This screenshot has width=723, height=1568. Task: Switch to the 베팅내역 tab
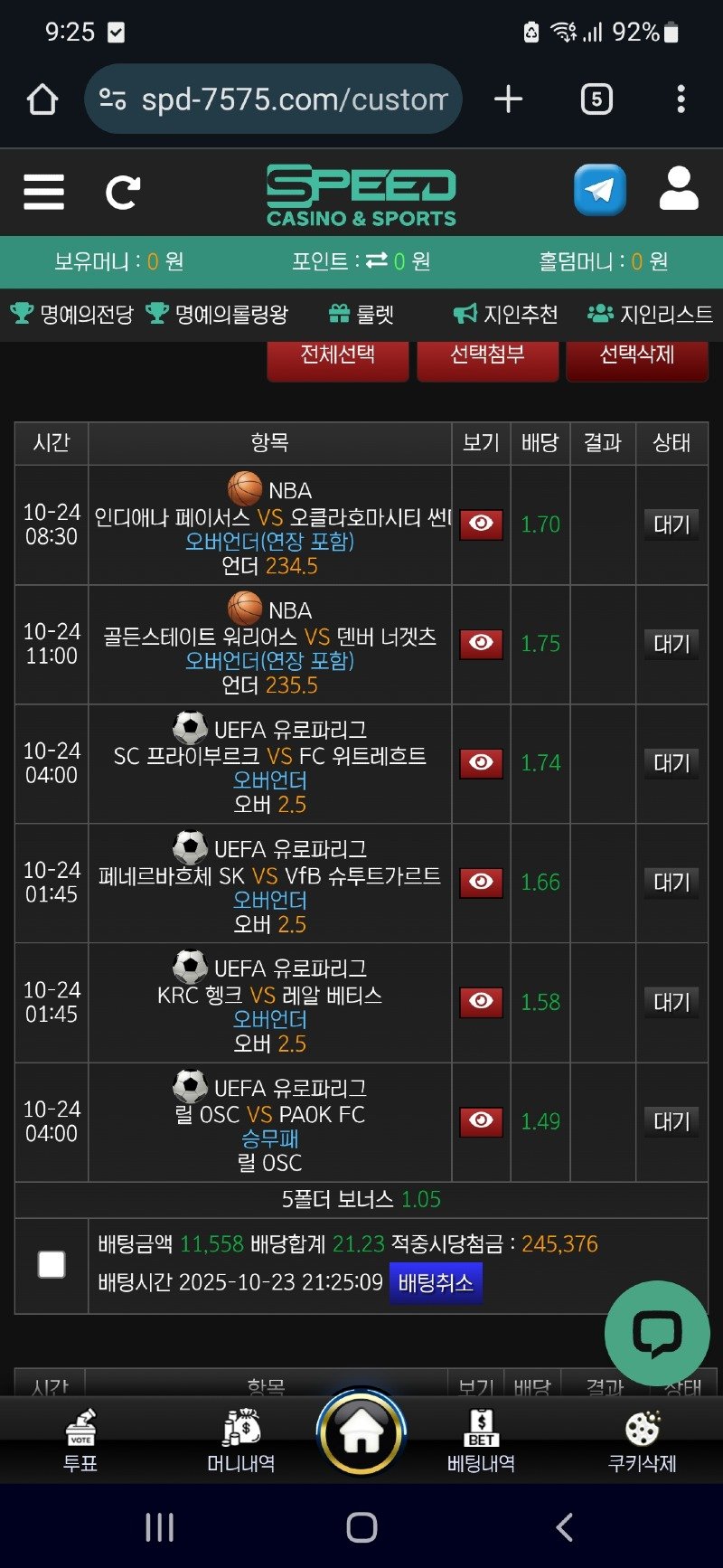point(481,1440)
